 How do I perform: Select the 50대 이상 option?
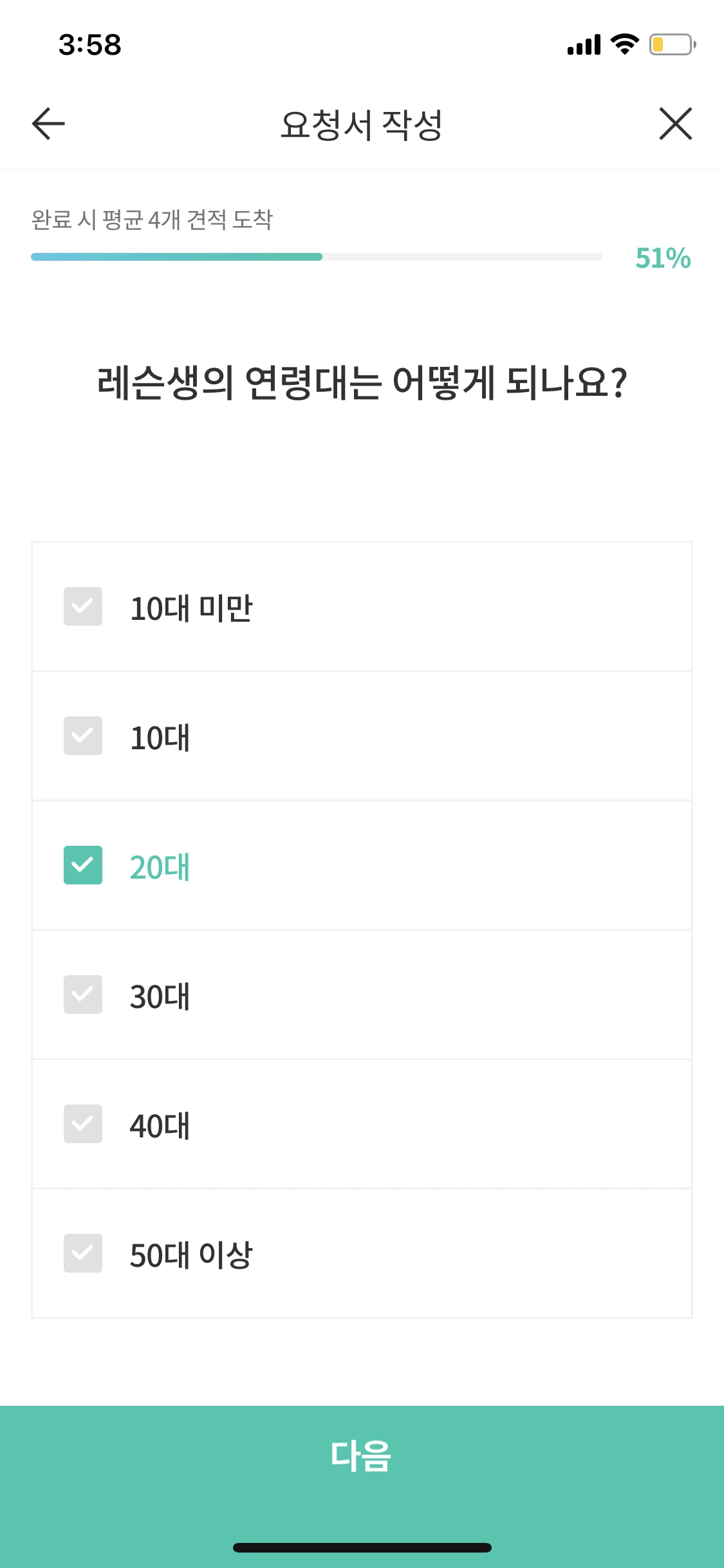coord(82,1254)
